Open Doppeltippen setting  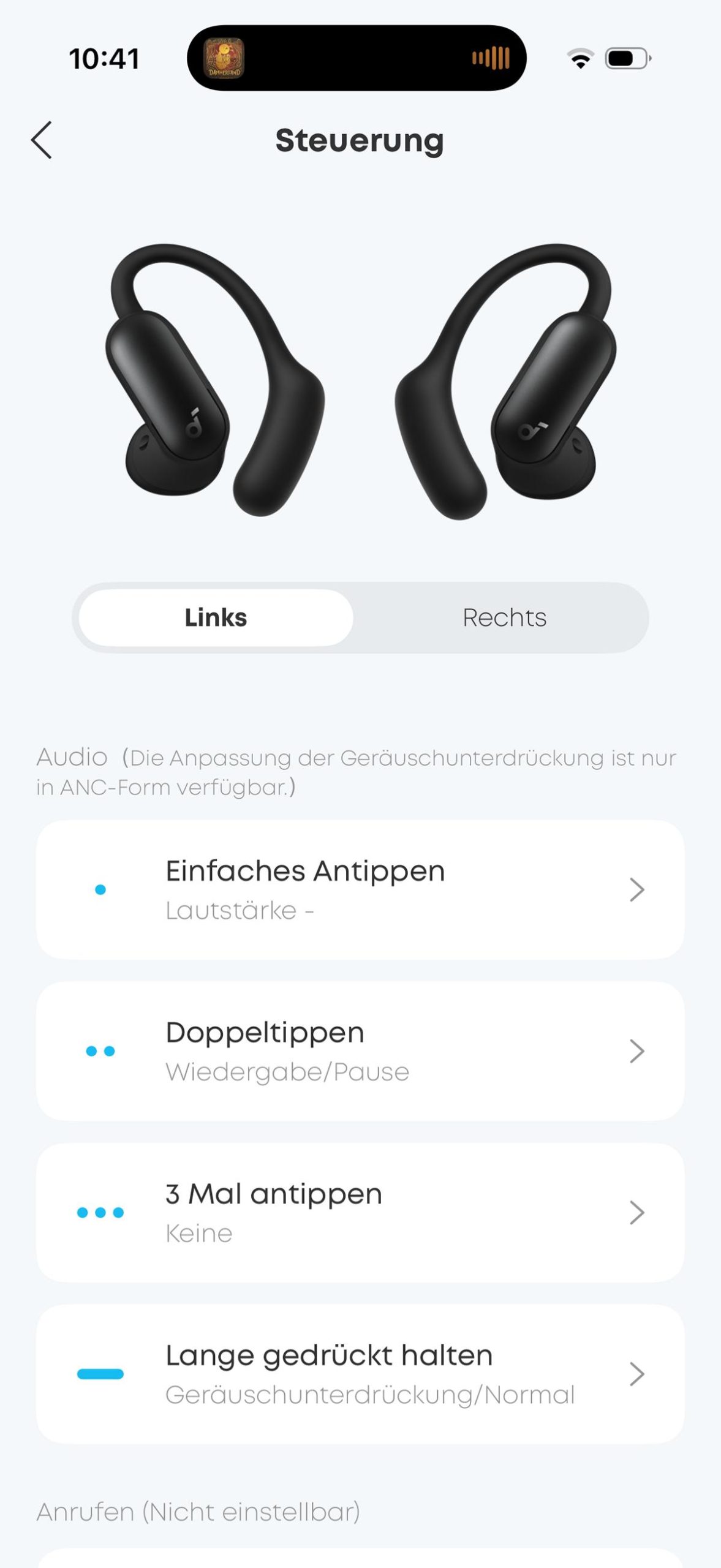360,1051
